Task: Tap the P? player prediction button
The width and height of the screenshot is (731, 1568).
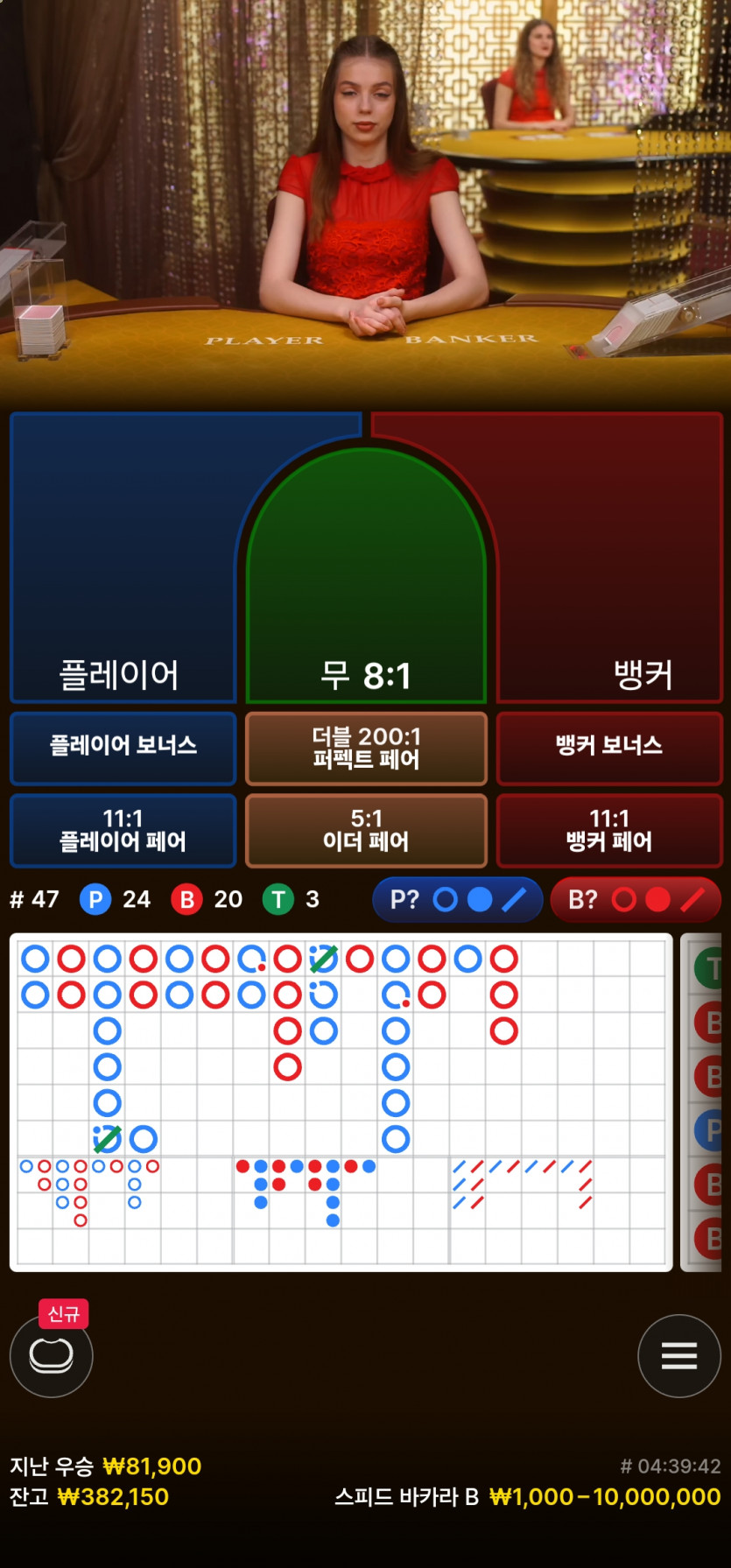Action: point(457,899)
